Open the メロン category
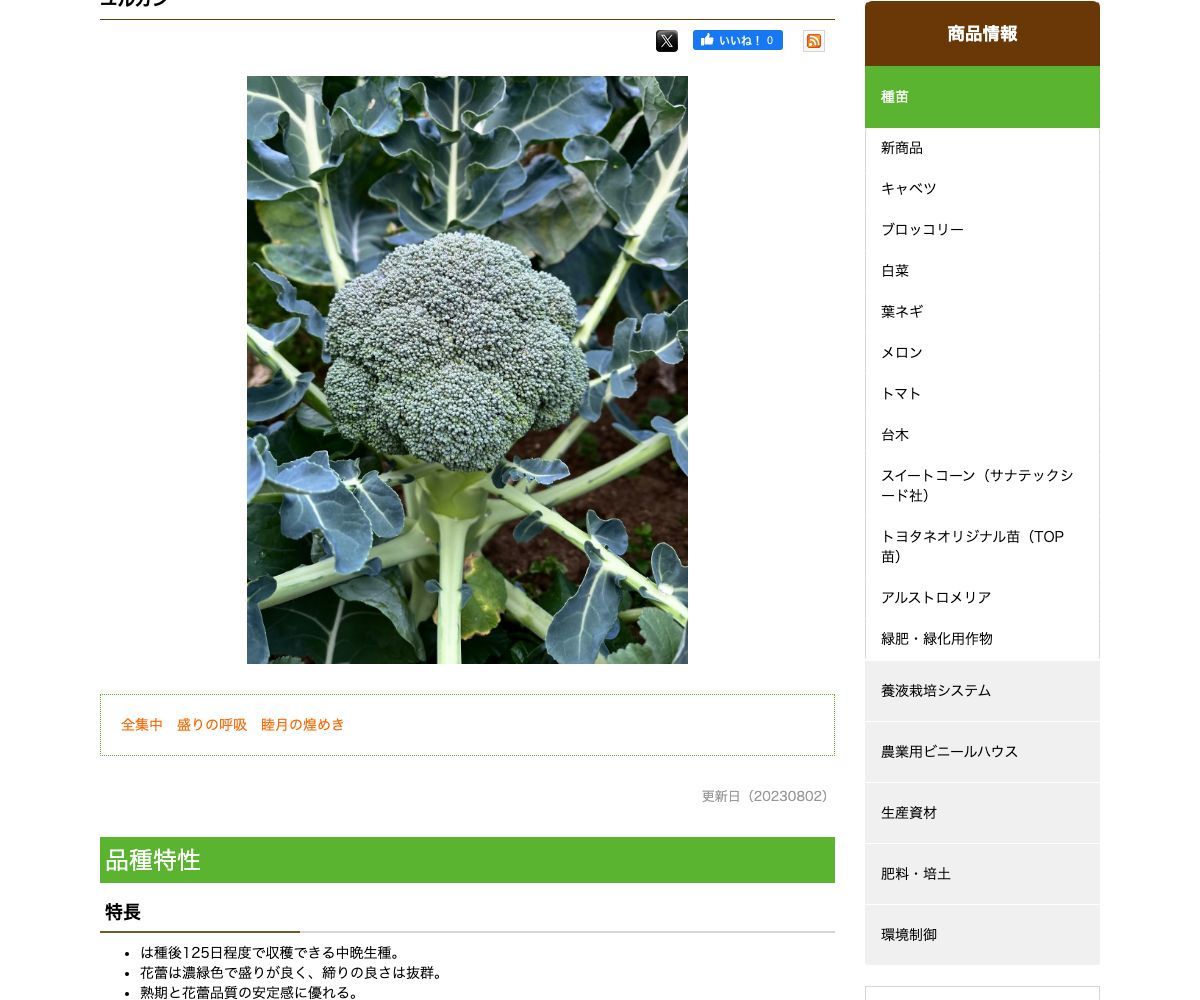Viewport: 1200px width, 1000px height. tap(902, 353)
